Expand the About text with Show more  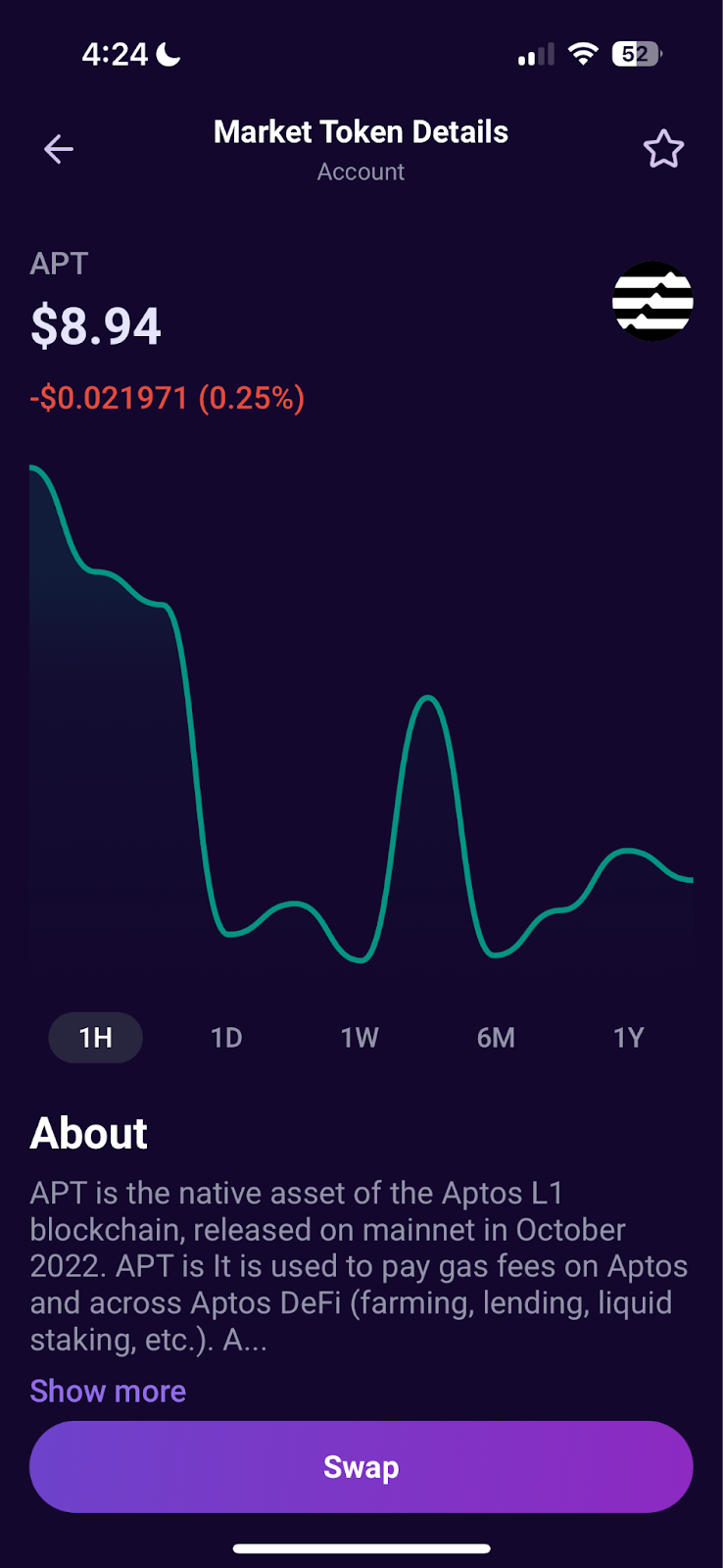tap(108, 1391)
